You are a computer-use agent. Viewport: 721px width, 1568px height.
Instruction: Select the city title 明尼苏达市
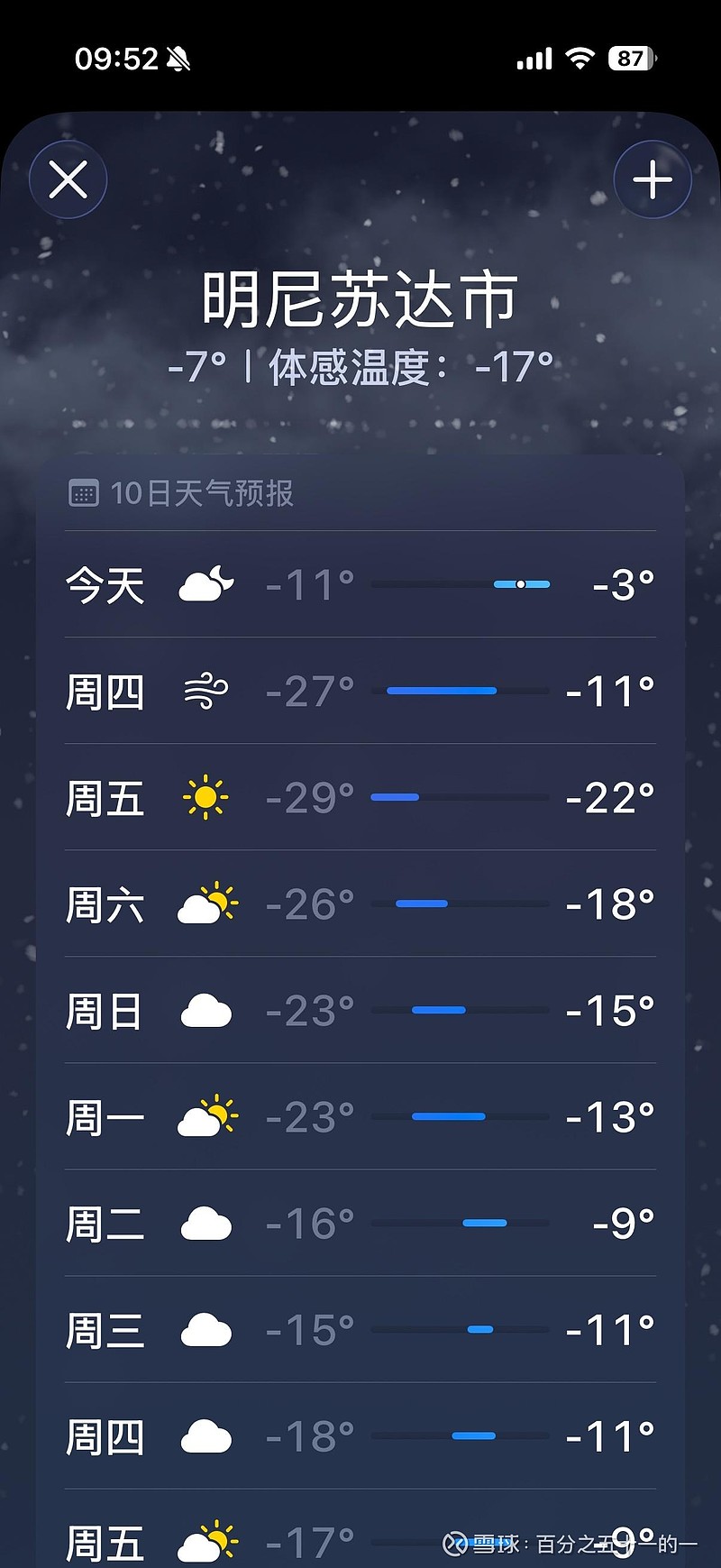tap(359, 299)
